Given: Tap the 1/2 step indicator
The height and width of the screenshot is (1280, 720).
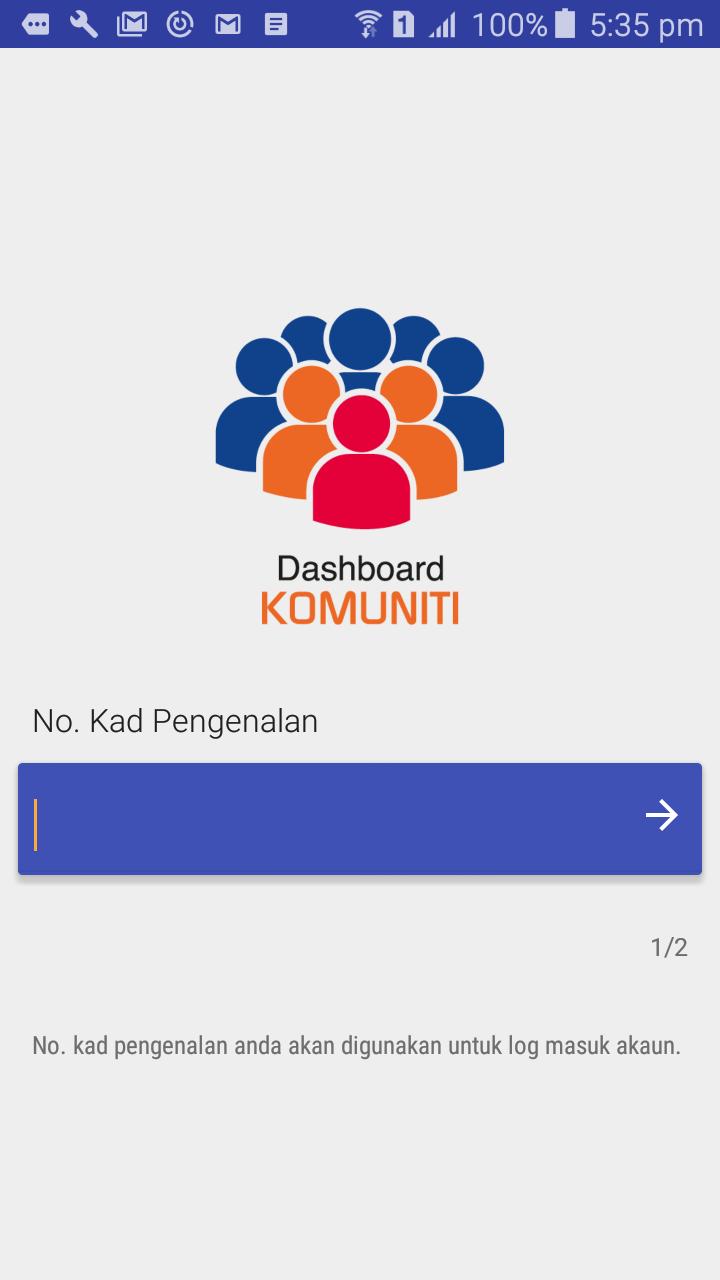Looking at the screenshot, I should click(668, 947).
